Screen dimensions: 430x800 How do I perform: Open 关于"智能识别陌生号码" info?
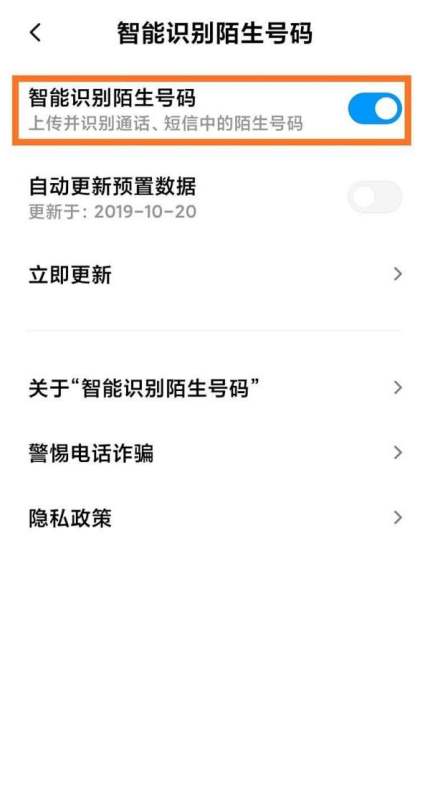215,388
